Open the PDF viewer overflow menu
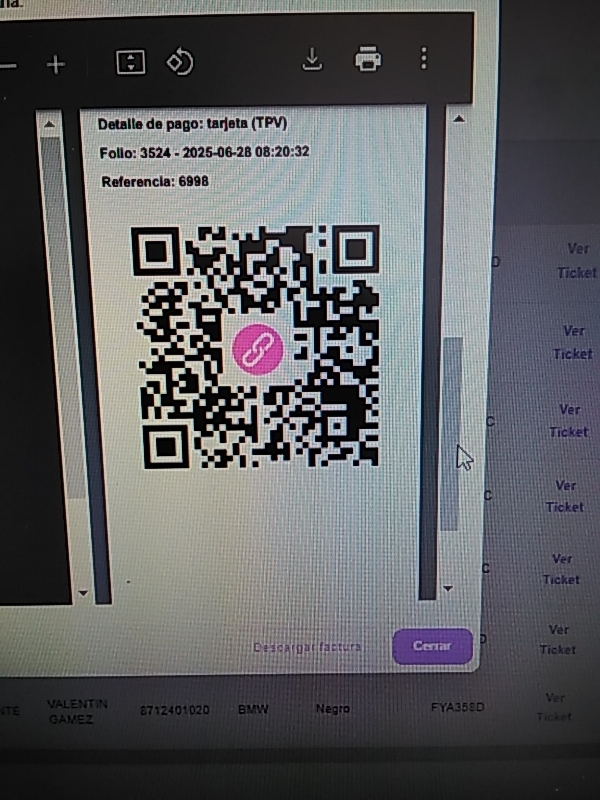 pos(424,59)
